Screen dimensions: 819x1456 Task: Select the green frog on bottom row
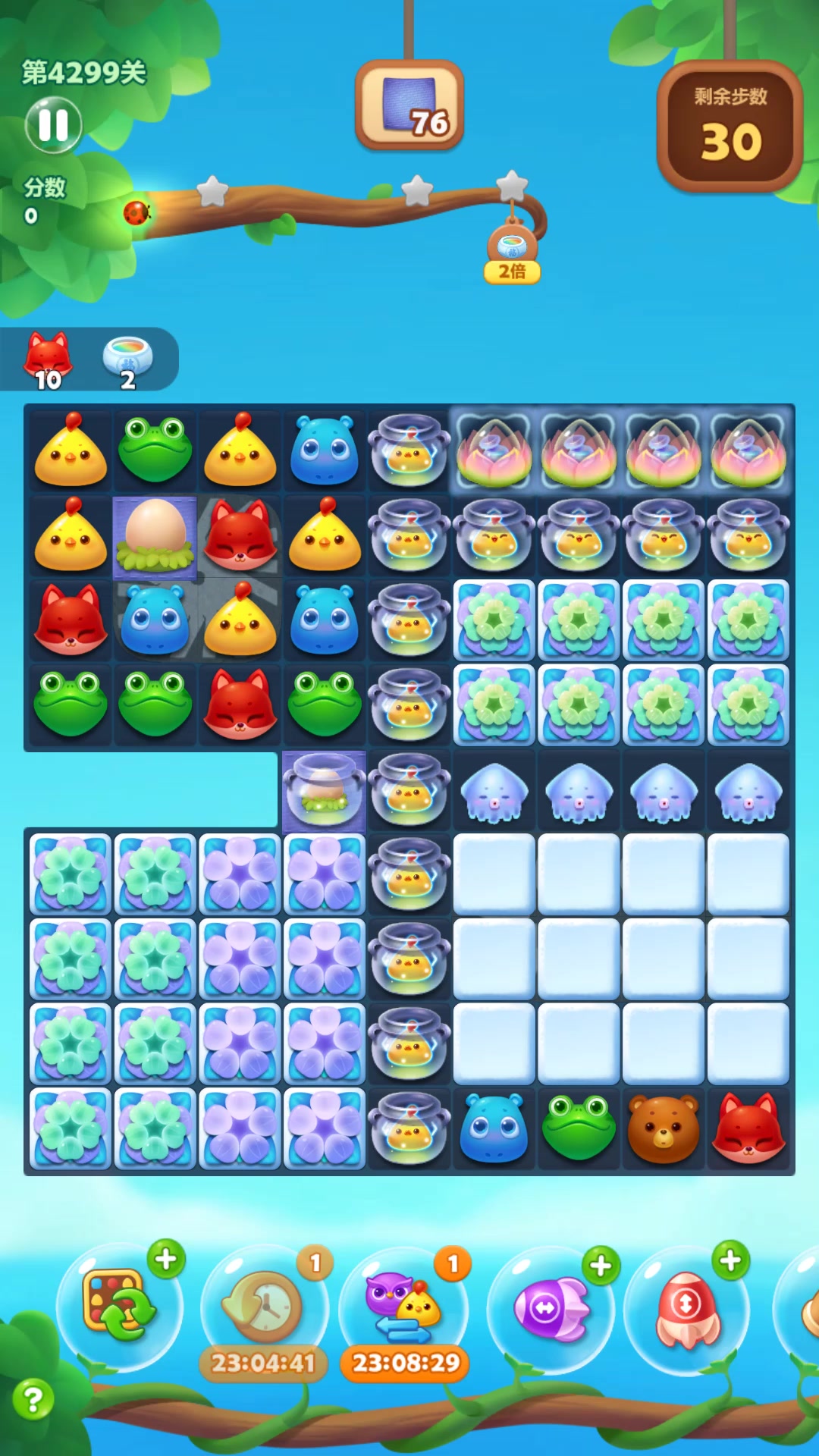pyautogui.click(x=579, y=1129)
